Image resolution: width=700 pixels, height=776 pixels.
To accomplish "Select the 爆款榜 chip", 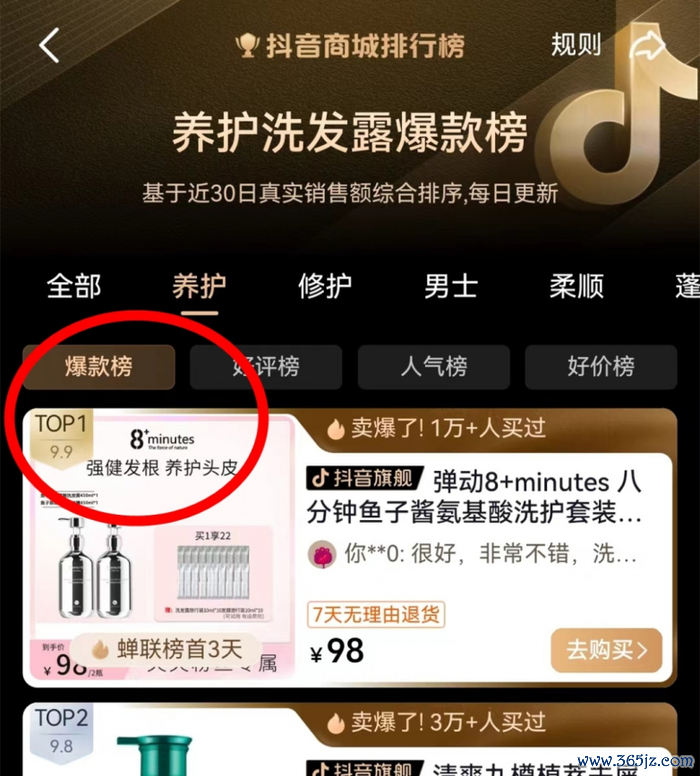I will coord(98,367).
